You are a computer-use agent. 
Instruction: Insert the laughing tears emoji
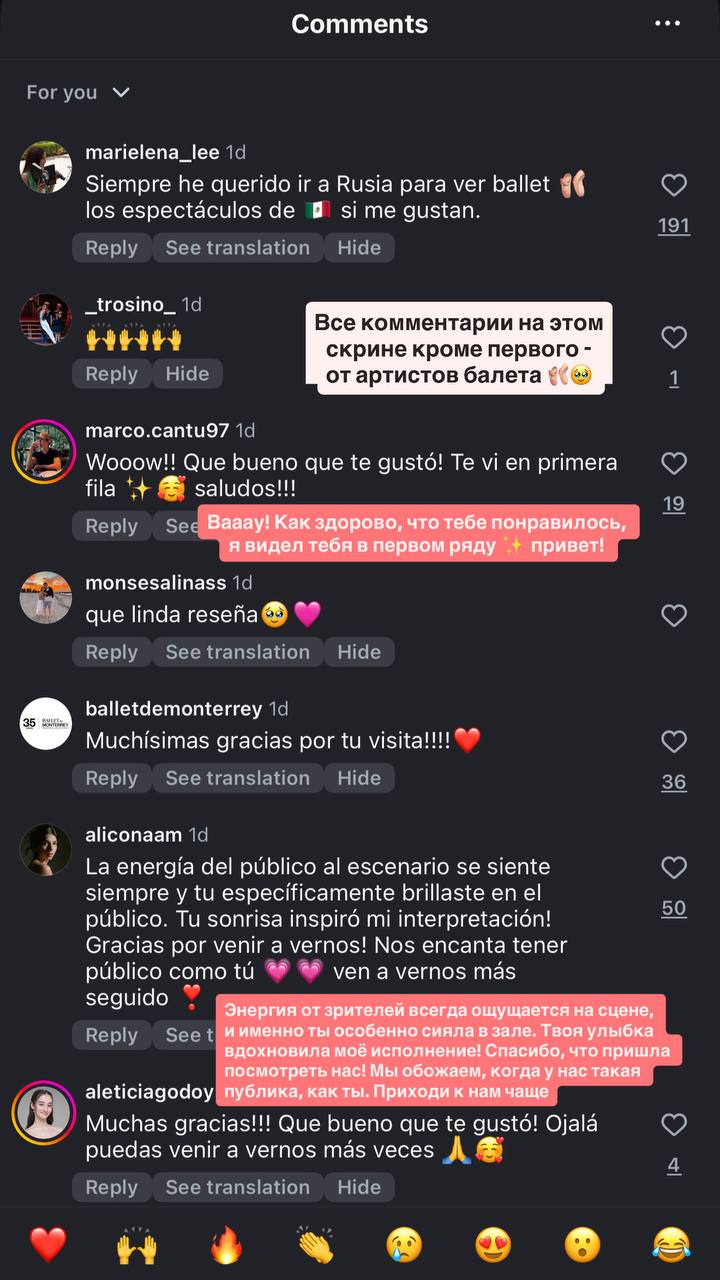pyautogui.click(x=671, y=1245)
